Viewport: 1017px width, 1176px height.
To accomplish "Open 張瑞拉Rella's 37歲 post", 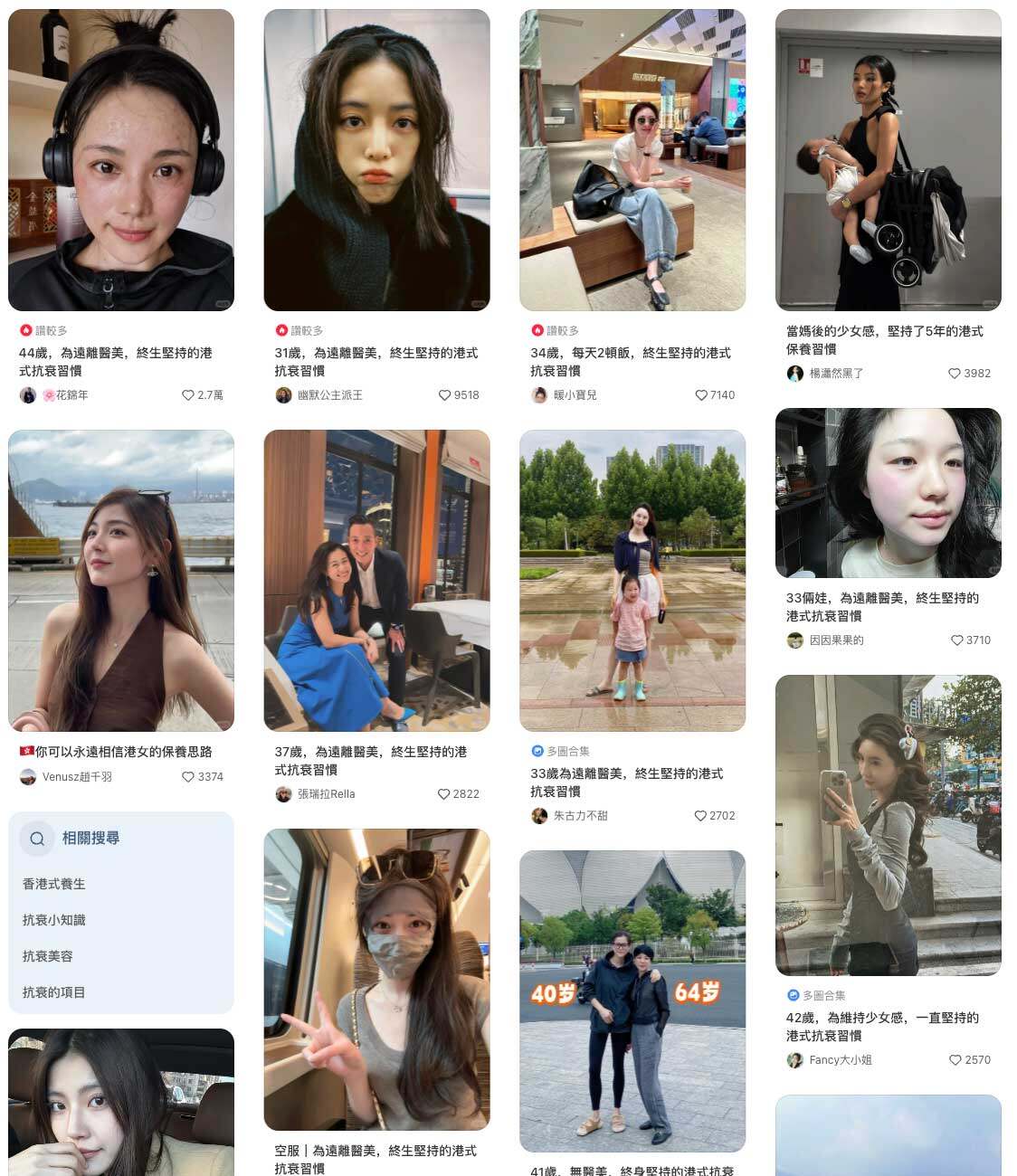I will pyautogui.click(x=376, y=580).
